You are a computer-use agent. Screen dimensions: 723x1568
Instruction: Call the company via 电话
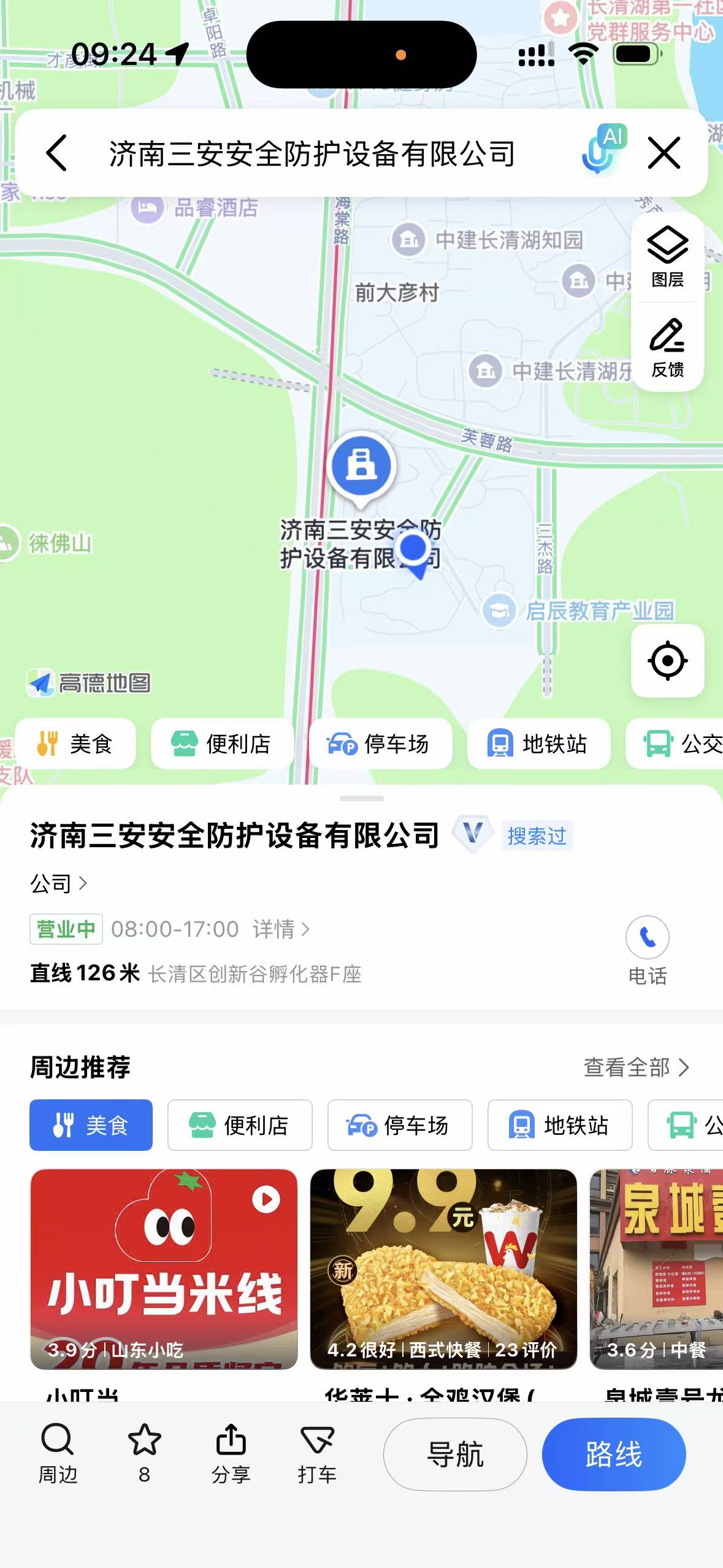coord(648,948)
